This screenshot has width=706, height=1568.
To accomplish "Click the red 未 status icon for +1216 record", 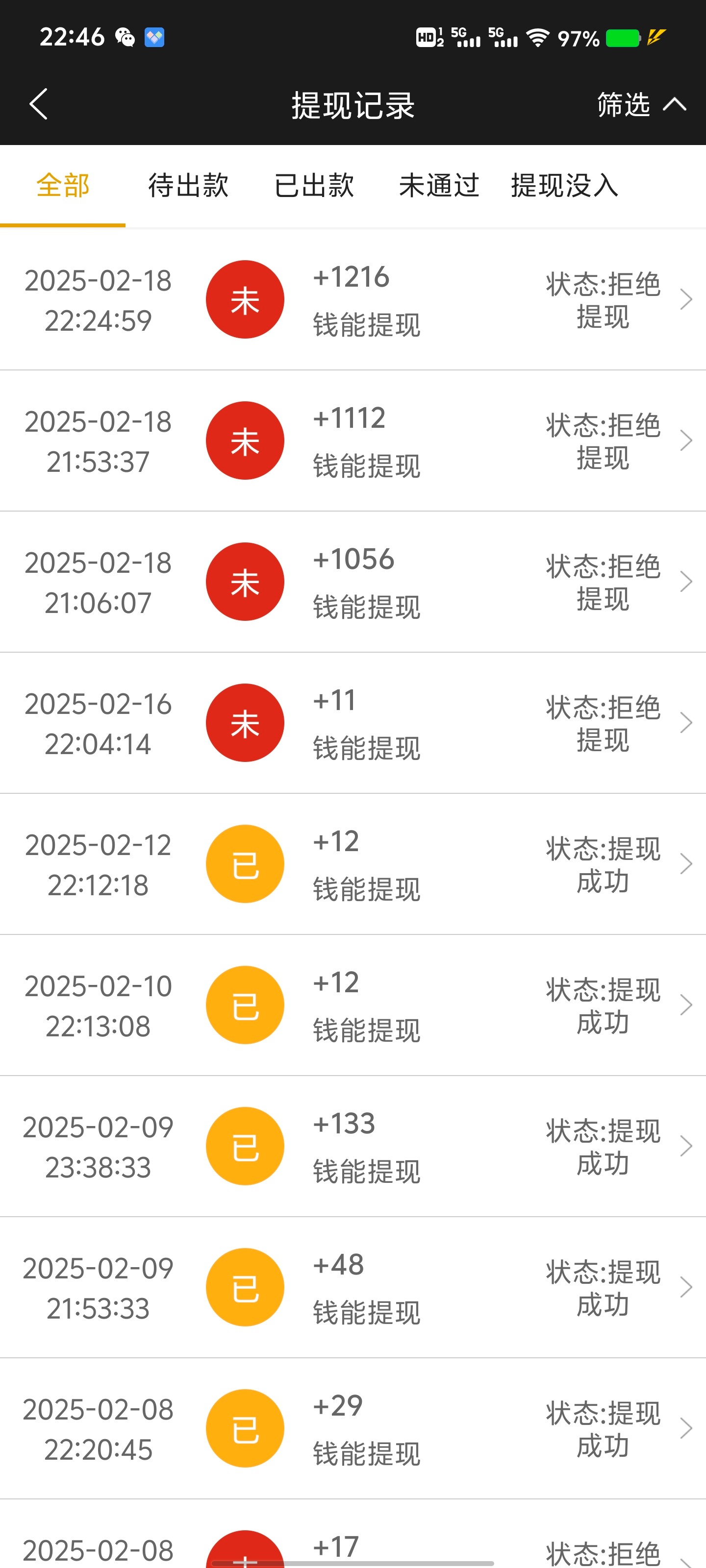I will (x=245, y=299).
